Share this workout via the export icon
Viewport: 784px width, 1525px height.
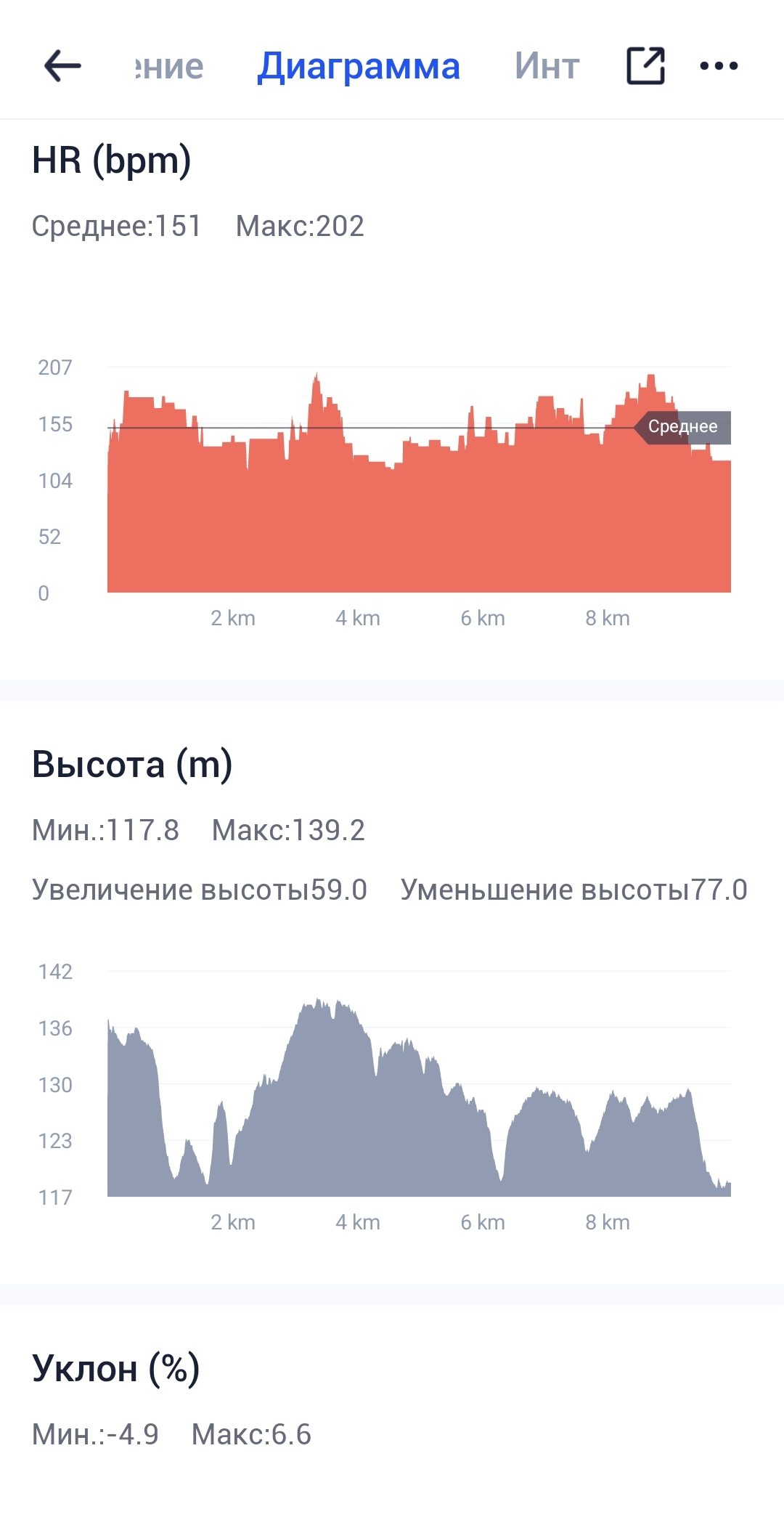645,66
